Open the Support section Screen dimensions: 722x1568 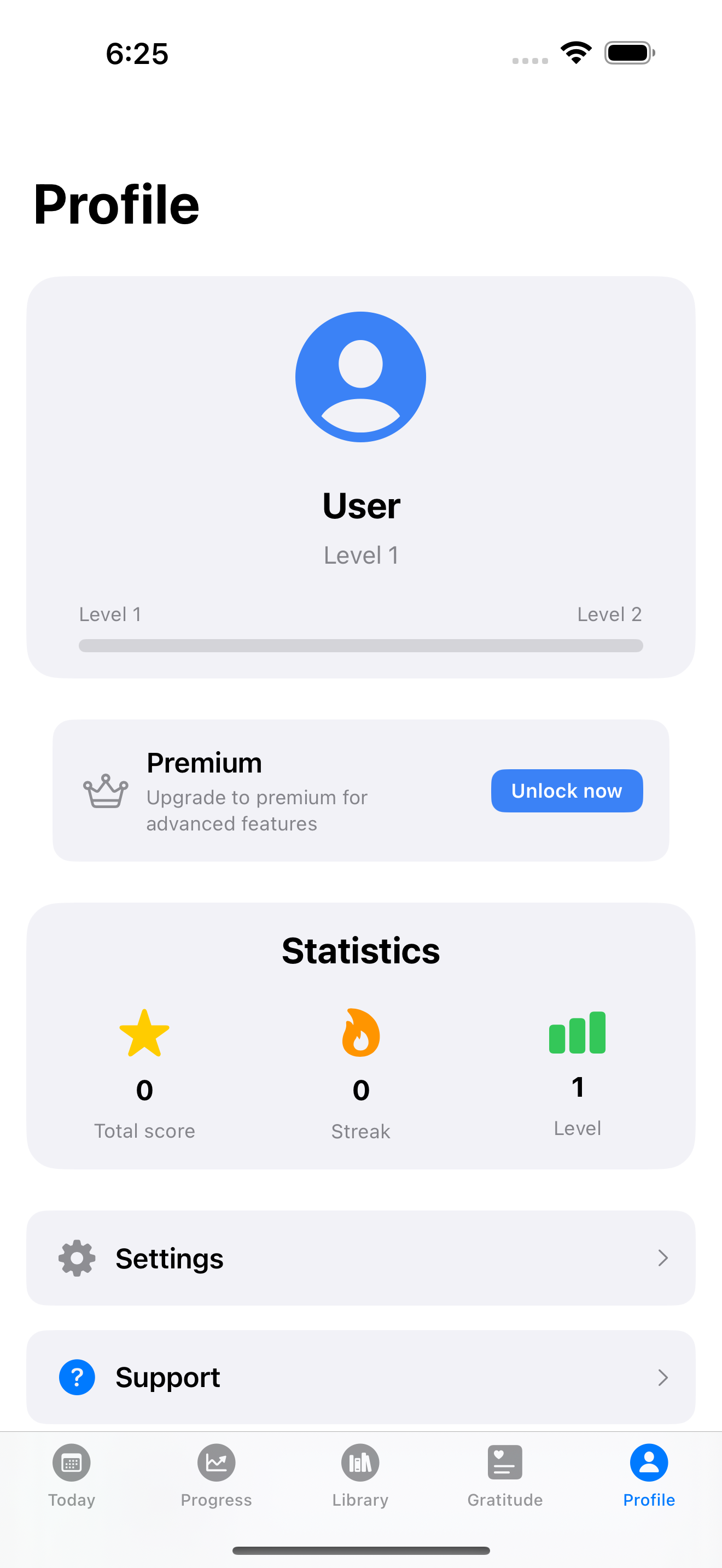coord(360,1378)
